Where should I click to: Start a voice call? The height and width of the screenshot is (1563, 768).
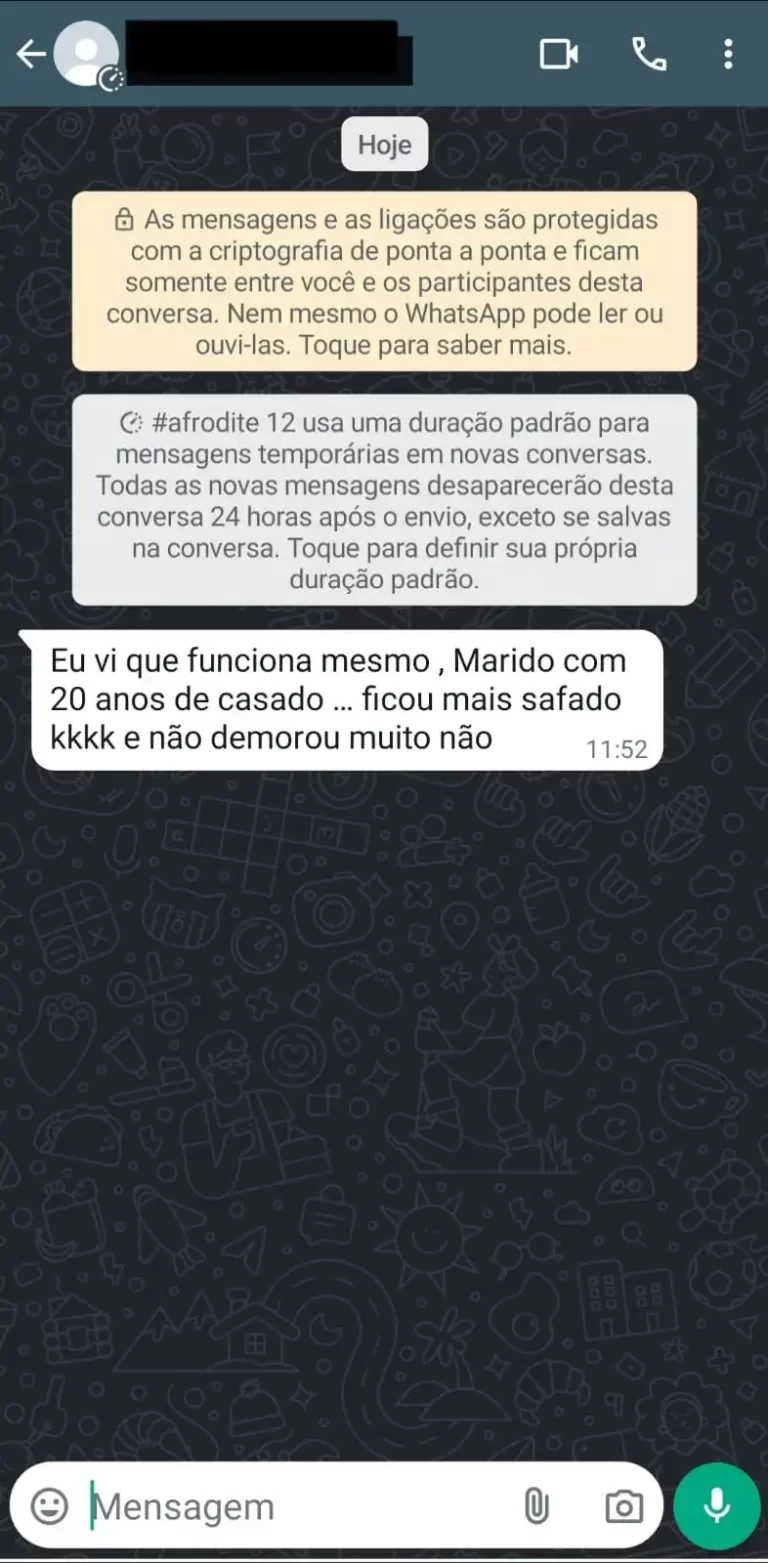(649, 54)
